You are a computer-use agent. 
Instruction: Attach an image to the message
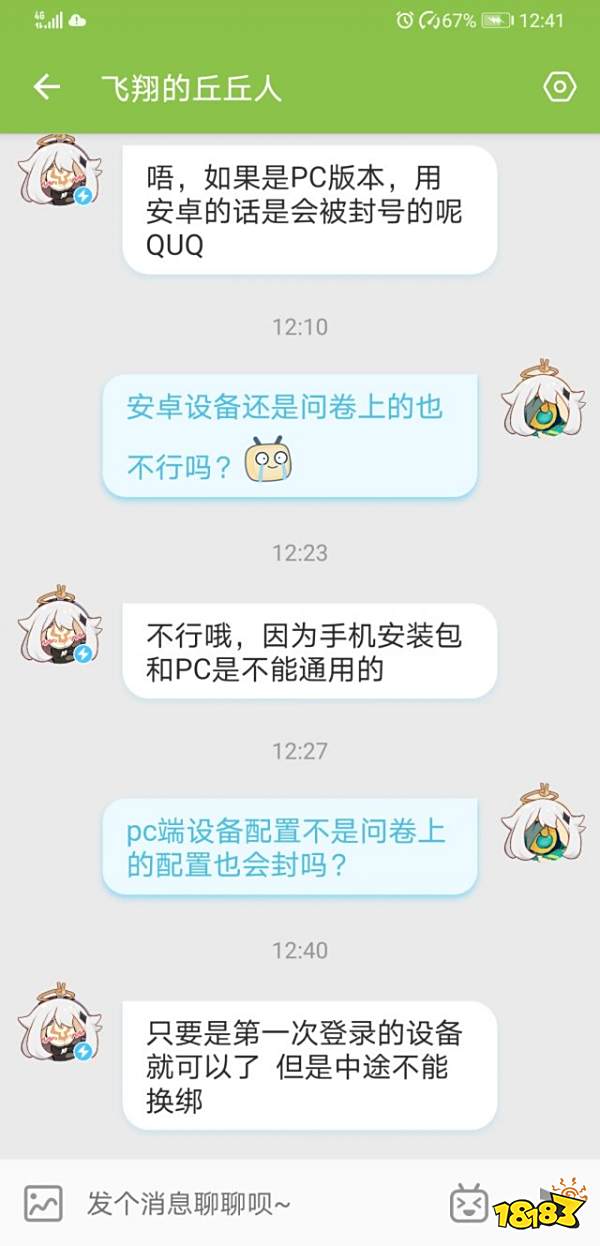pyautogui.click(x=43, y=1202)
